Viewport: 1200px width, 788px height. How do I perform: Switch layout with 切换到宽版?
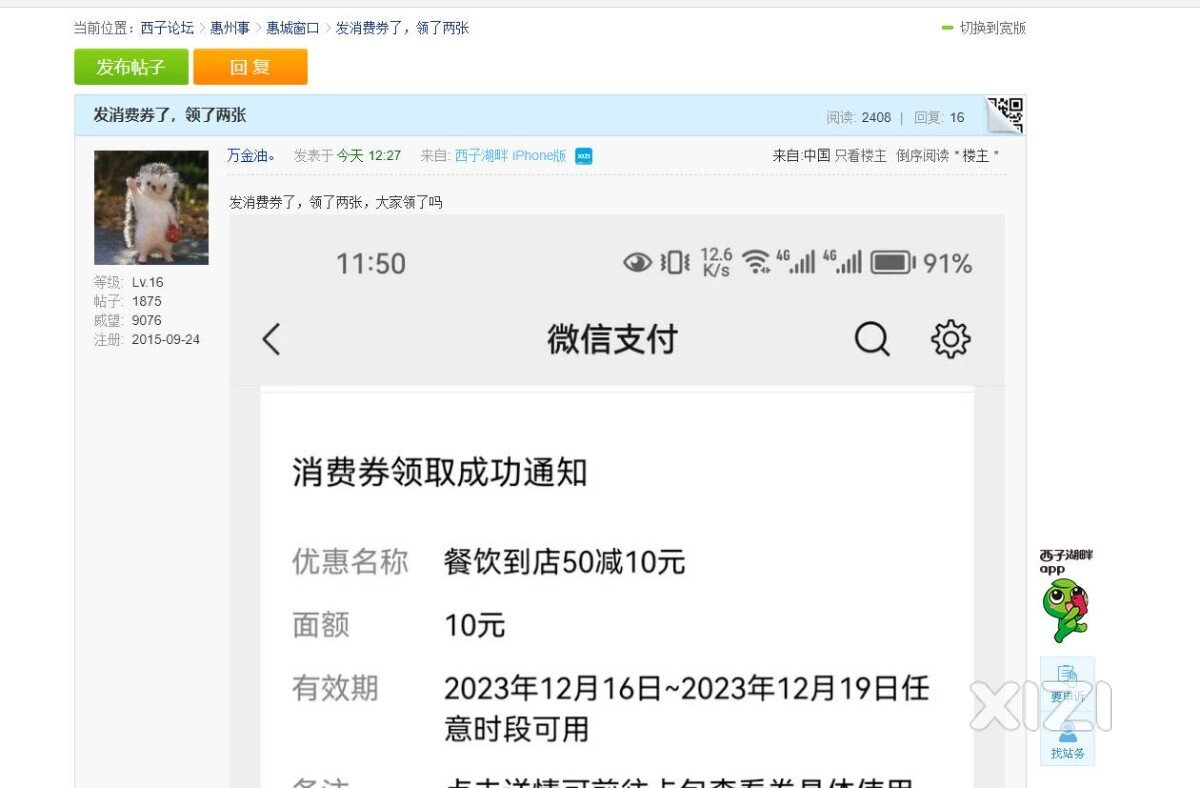point(992,28)
